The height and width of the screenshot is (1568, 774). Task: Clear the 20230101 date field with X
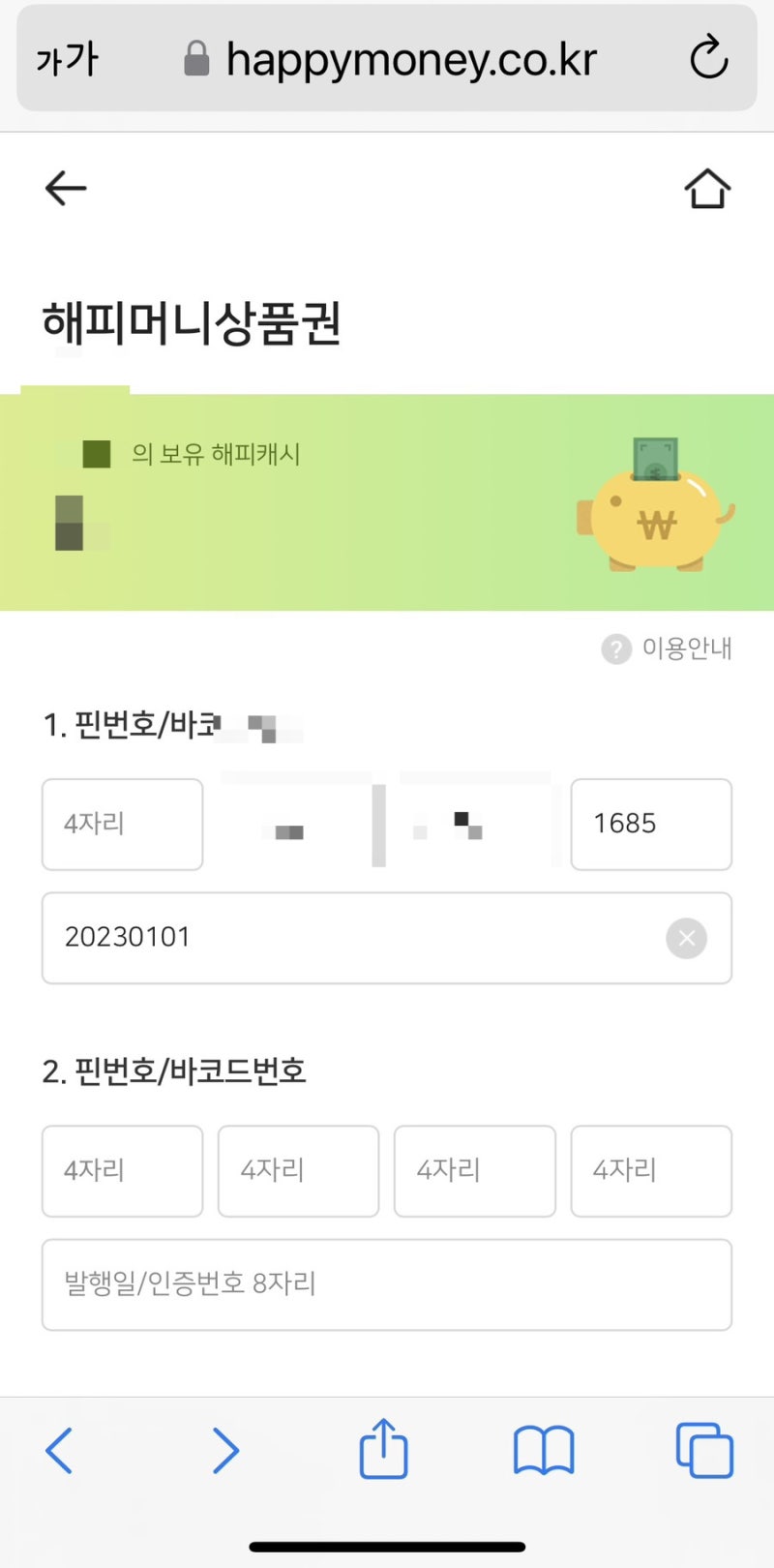tap(686, 938)
